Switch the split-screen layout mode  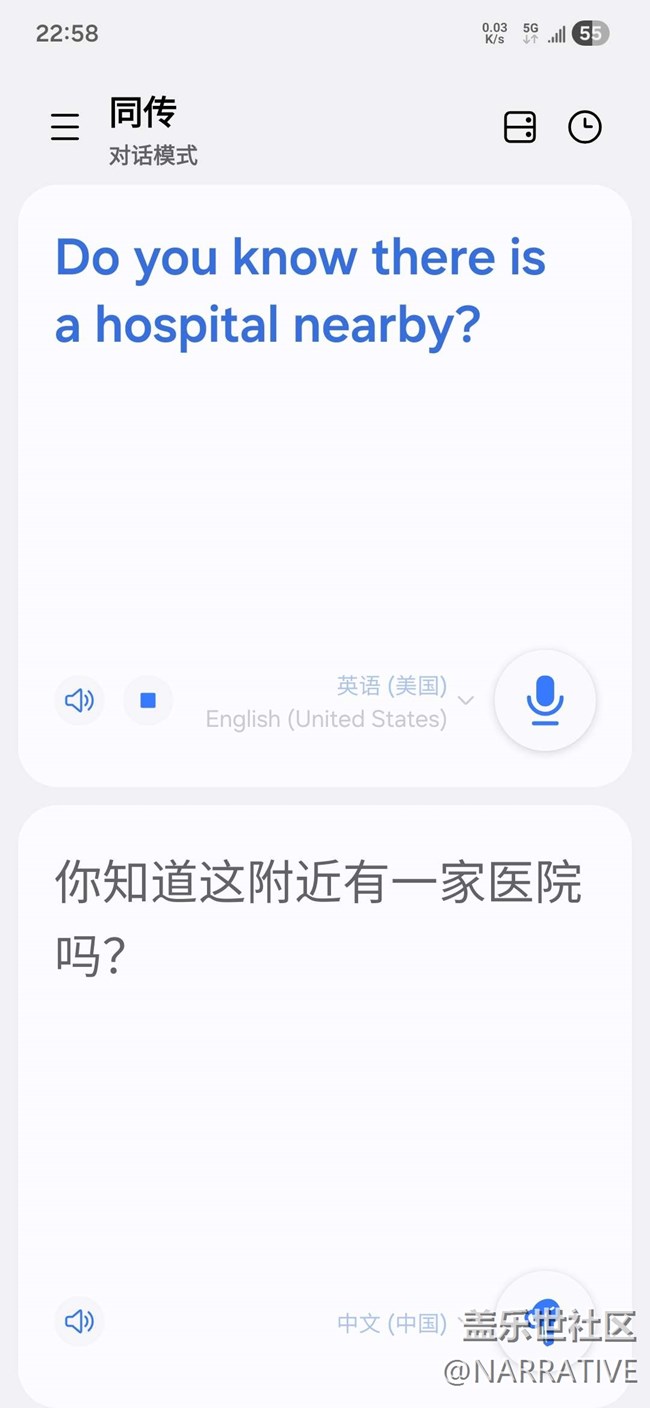[x=519, y=127]
